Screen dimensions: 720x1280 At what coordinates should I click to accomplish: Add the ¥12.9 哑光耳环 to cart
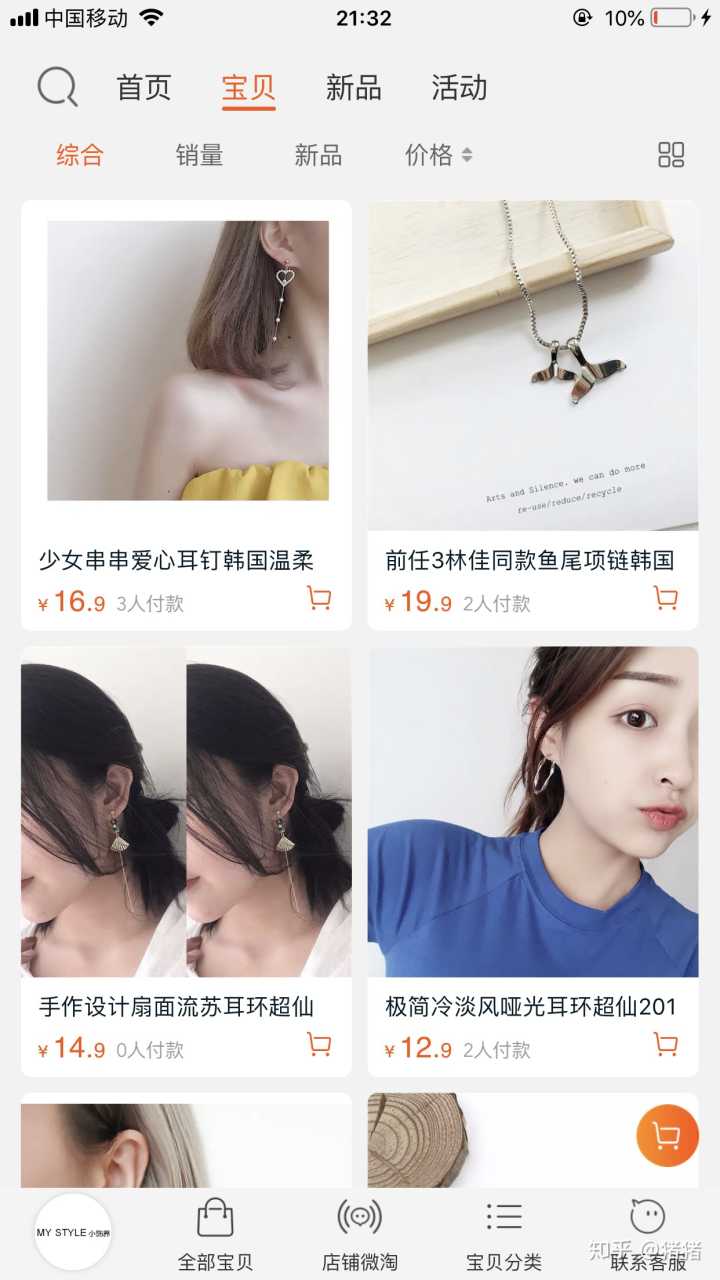click(x=665, y=1045)
